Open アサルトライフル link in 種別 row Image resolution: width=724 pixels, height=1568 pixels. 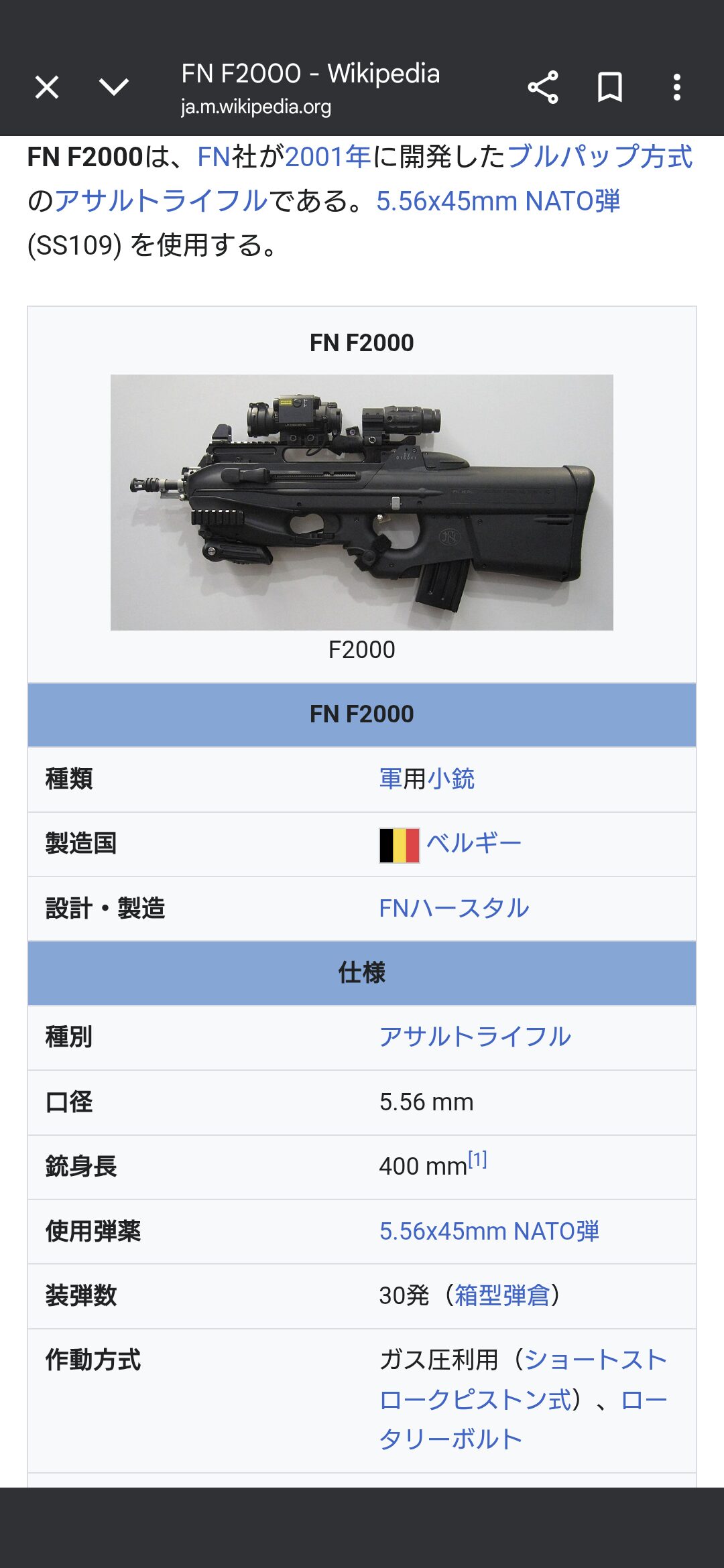click(475, 1037)
